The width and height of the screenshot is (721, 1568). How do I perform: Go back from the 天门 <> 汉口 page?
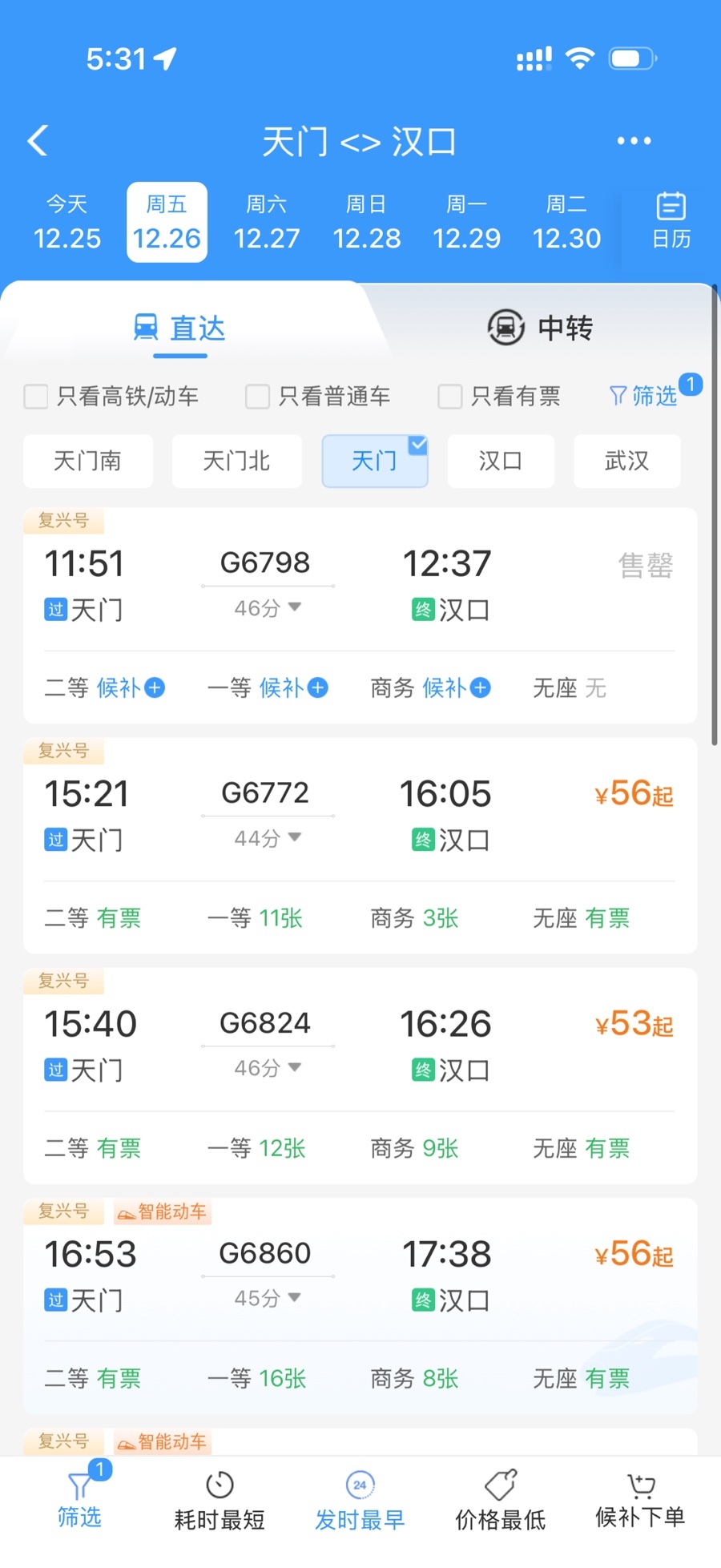pyautogui.click(x=38, y=141)
